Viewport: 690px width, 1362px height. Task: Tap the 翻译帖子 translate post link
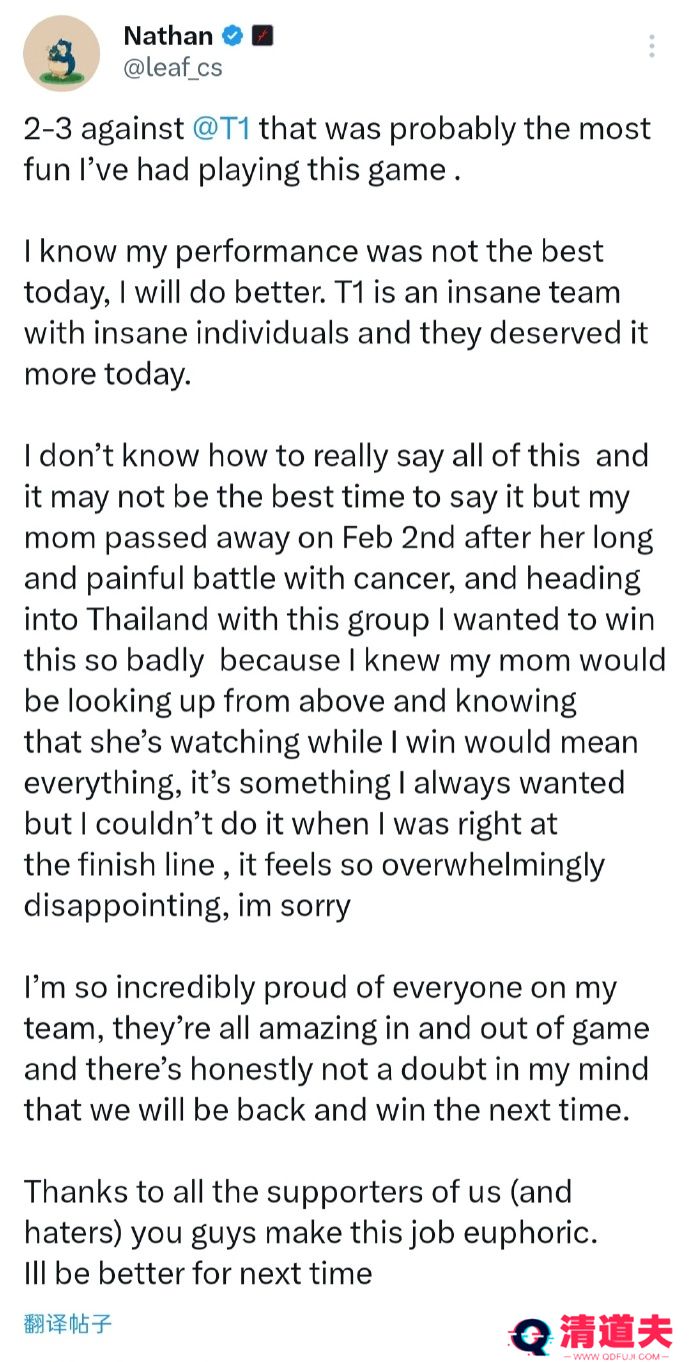tap(68, 1325)
